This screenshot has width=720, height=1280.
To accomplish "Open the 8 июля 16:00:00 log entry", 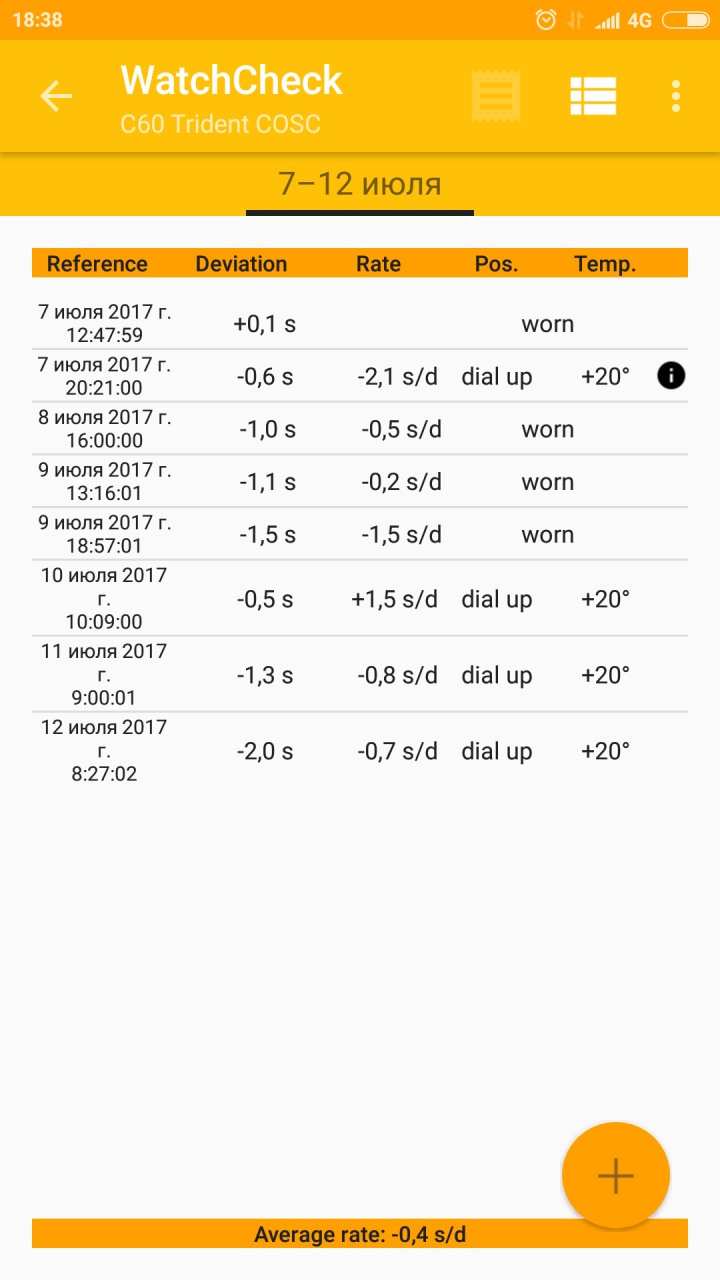I will (x=360, y=430).
